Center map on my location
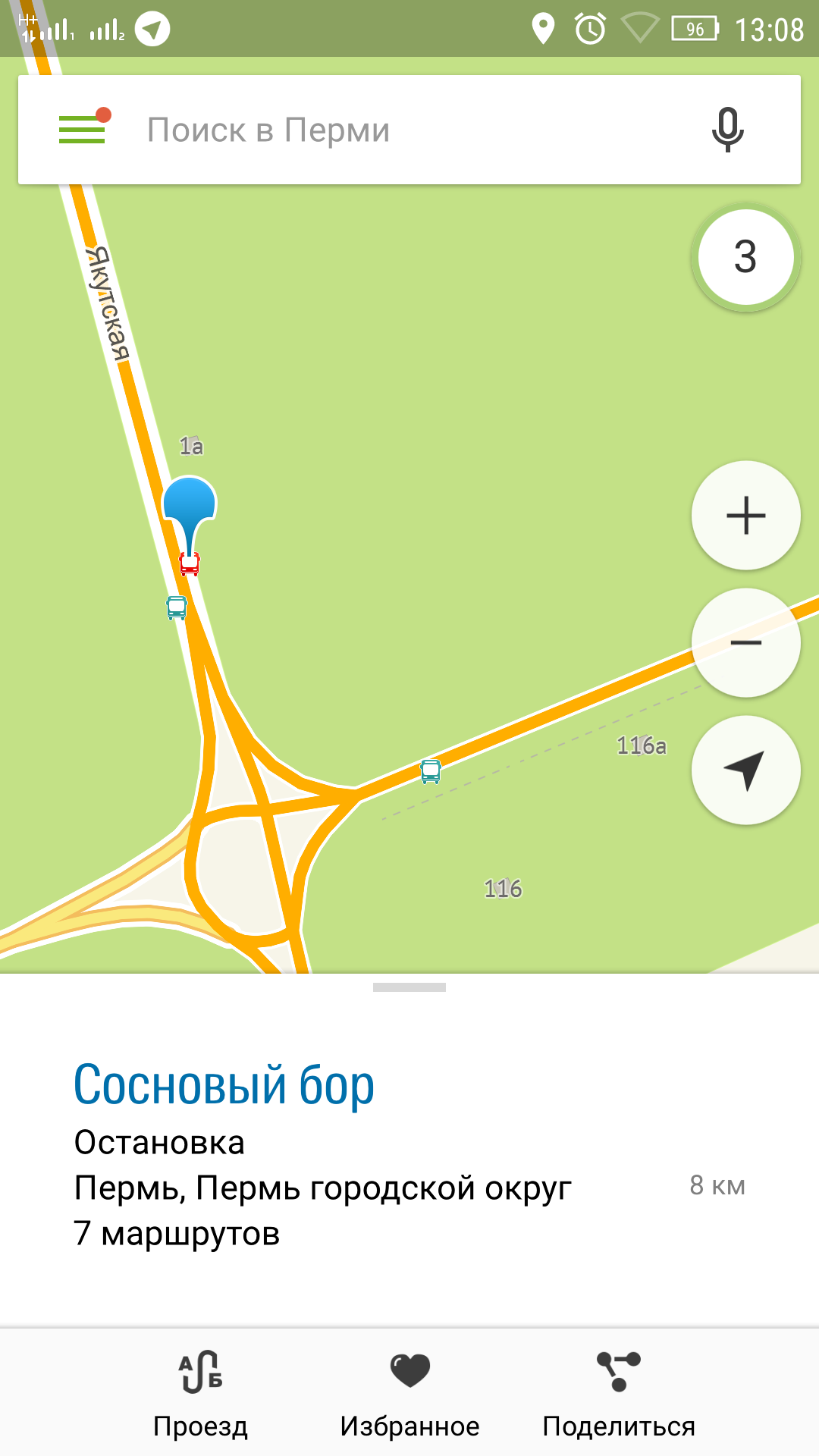Viewport: 819px width, 1456px height. pos(745,770)
